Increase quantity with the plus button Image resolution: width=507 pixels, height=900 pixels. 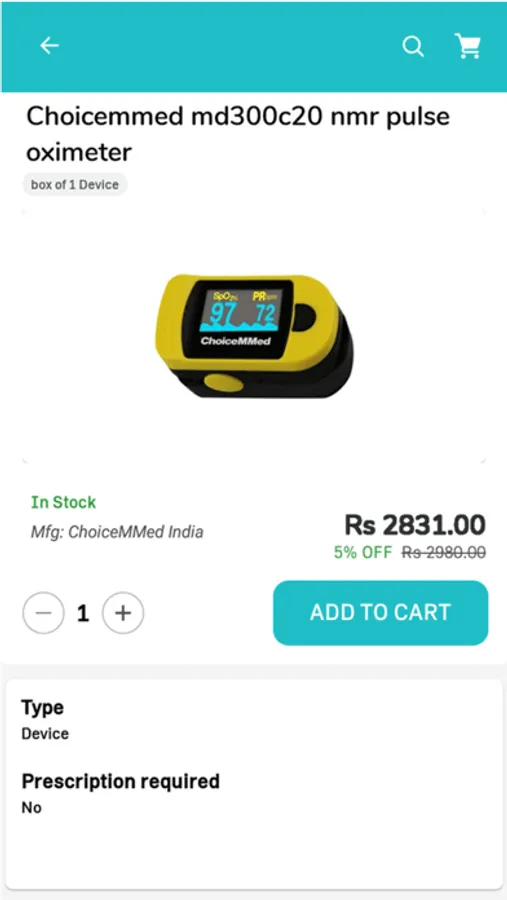pos(123,613)
